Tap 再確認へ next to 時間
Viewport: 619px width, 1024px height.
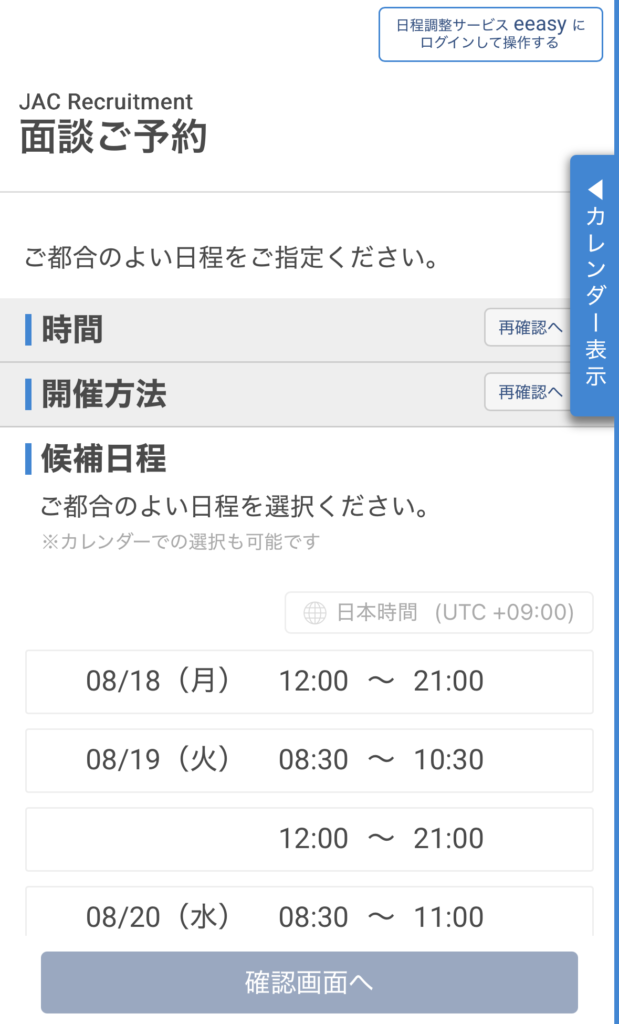(527, 327)
